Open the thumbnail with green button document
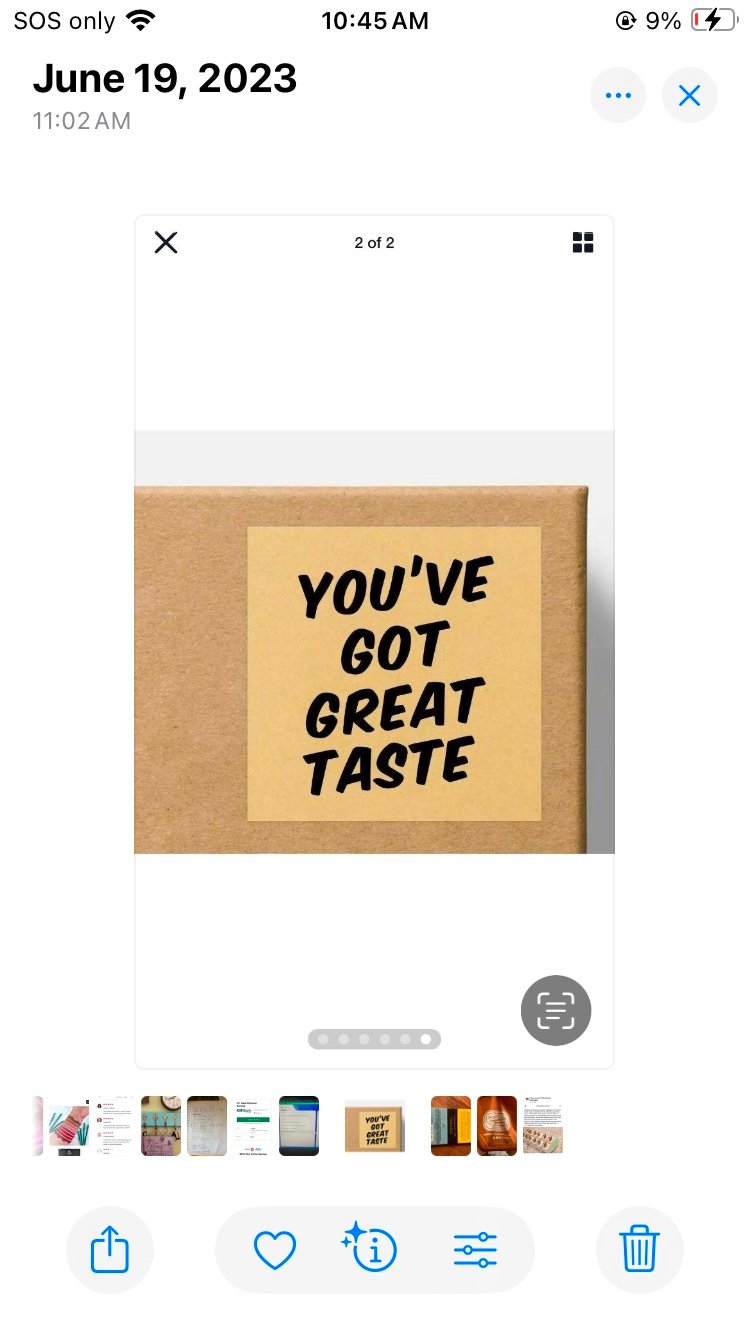 253,1126
